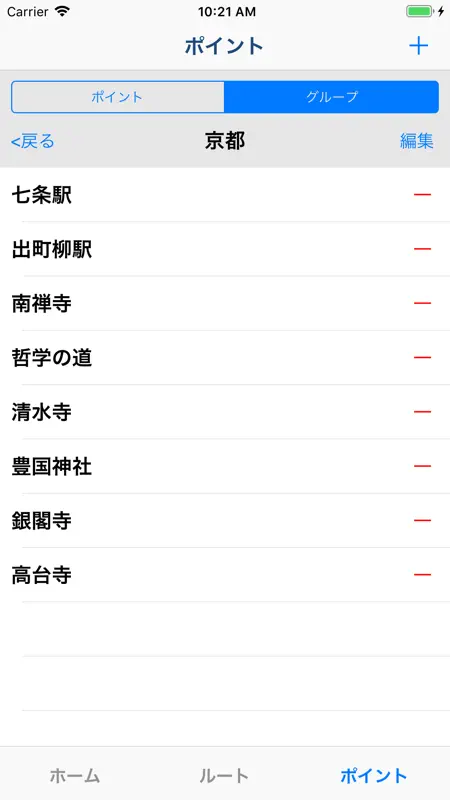
Task: Tap the minus icon beside 高台寺
Action: point(422,575)
